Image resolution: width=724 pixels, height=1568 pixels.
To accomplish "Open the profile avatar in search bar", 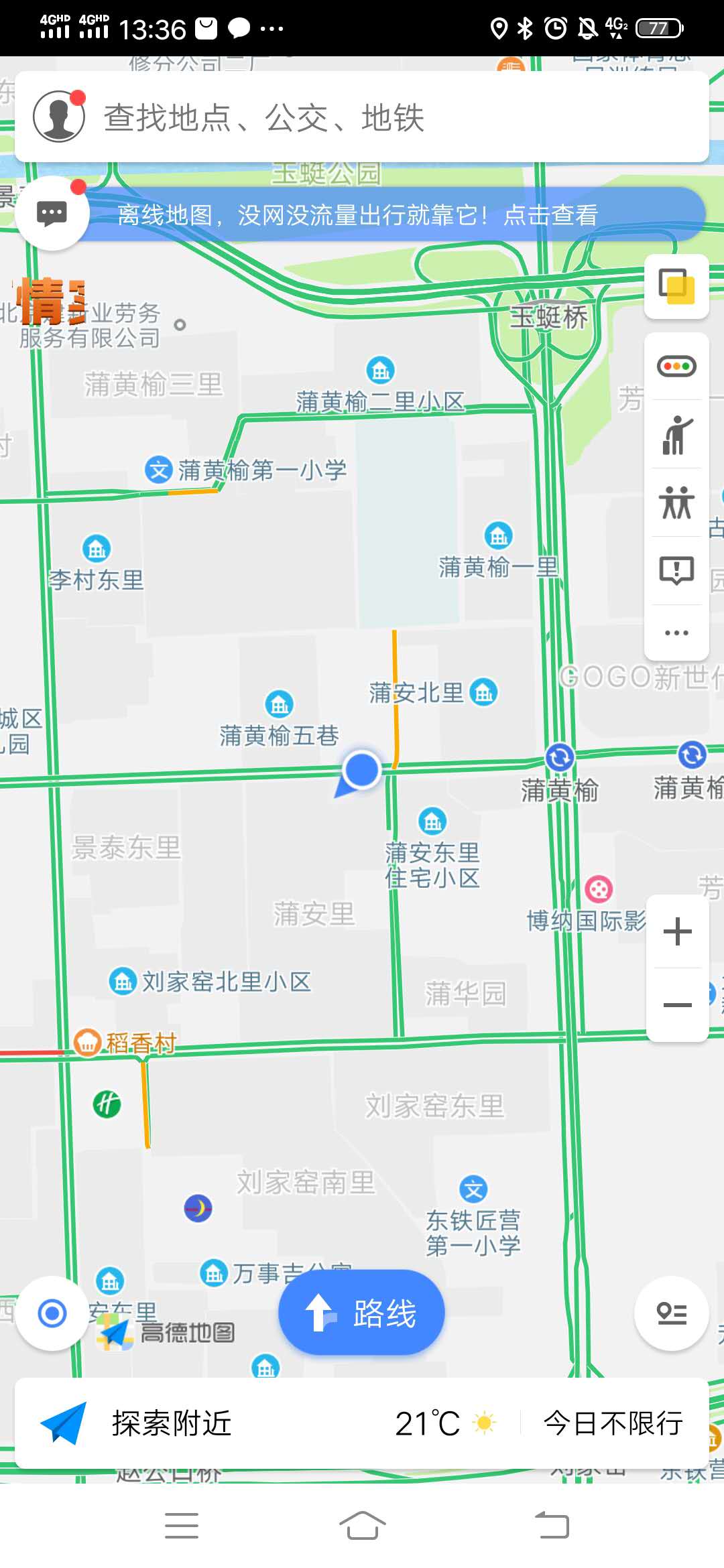I will point(59,117).
